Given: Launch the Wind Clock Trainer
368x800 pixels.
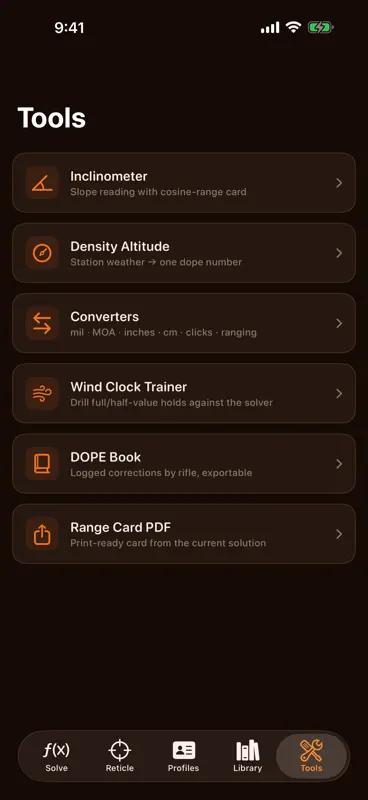Looking at the screenshot, I should [184, 393].
